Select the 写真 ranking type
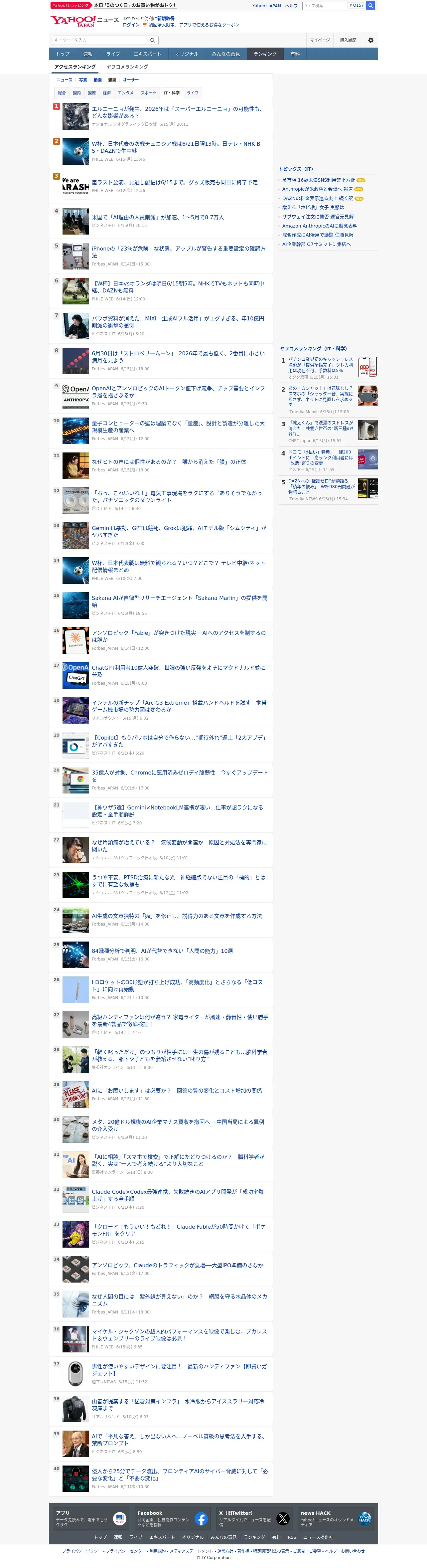The width and height of the screenshot is (427, 1568). coord(83,80)
